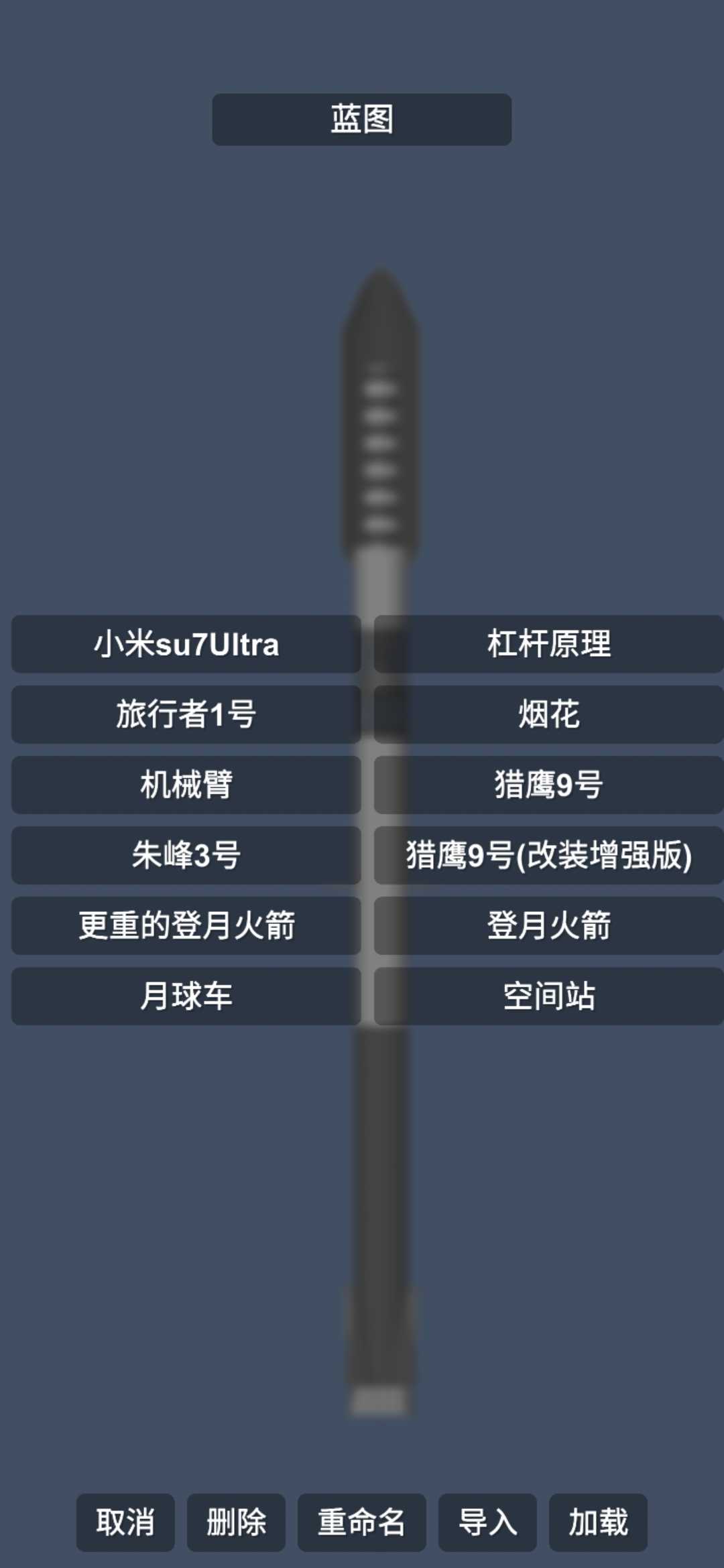Pick the 空间站 blueprint

[548, 996]
